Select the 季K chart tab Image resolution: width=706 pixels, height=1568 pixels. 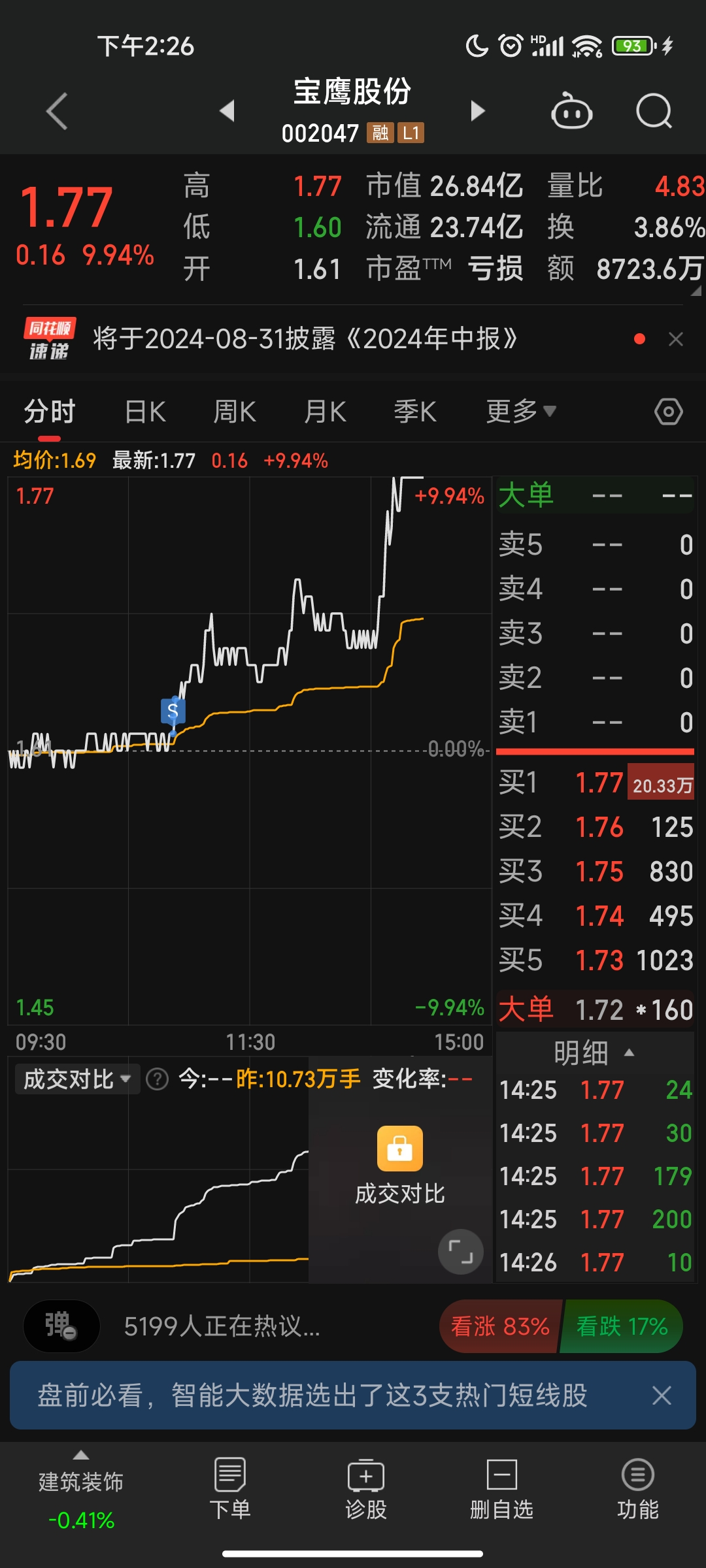[x=414, y=412]
